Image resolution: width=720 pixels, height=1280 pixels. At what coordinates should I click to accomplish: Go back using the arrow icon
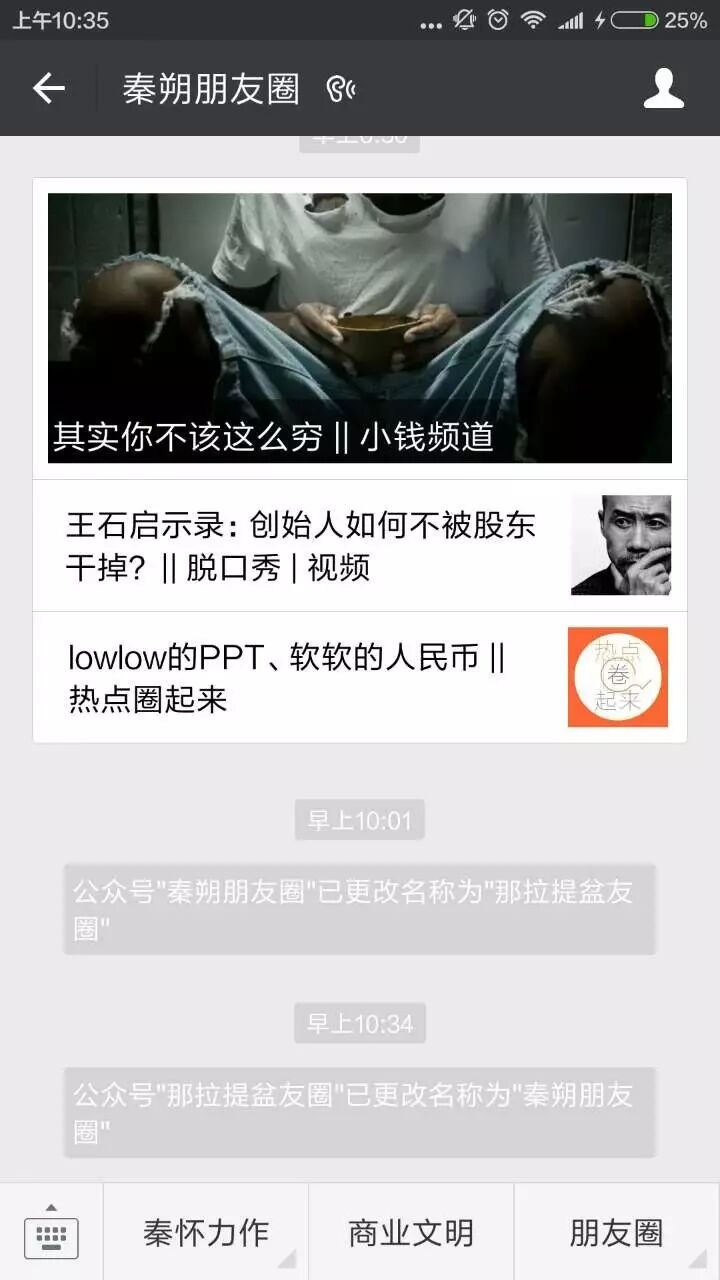pos(48,89)
